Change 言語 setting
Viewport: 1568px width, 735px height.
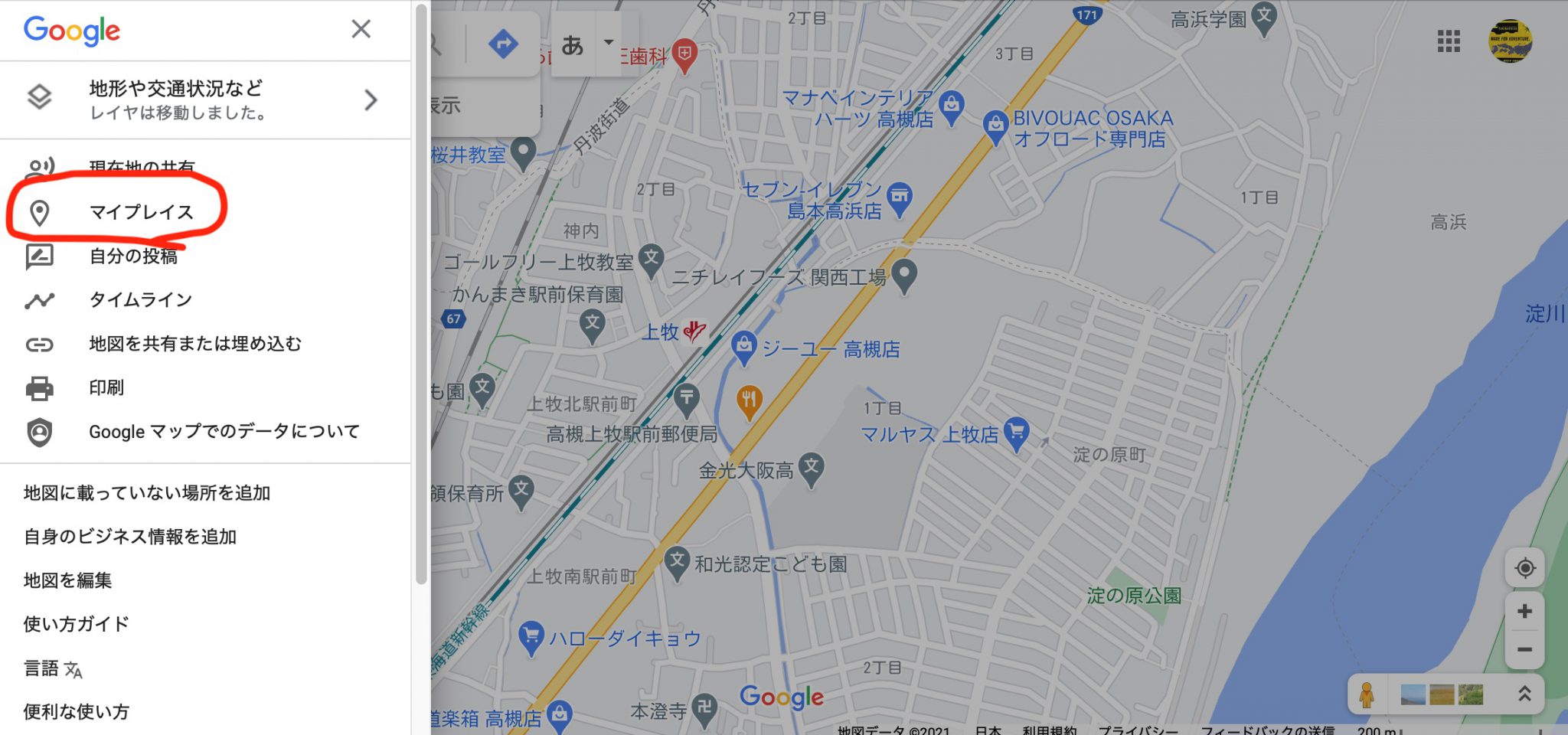52,668
